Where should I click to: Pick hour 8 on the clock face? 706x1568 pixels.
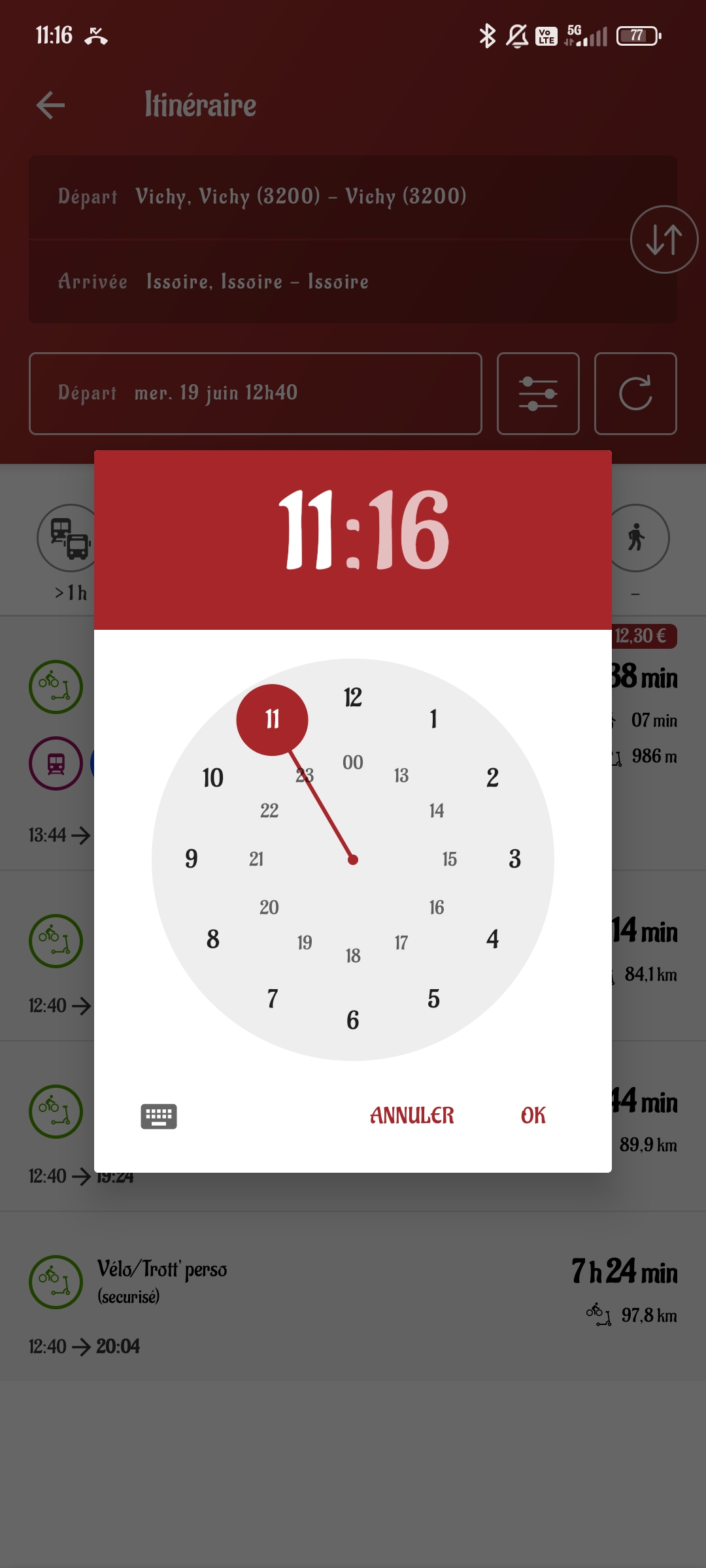(x=213, y=939)
